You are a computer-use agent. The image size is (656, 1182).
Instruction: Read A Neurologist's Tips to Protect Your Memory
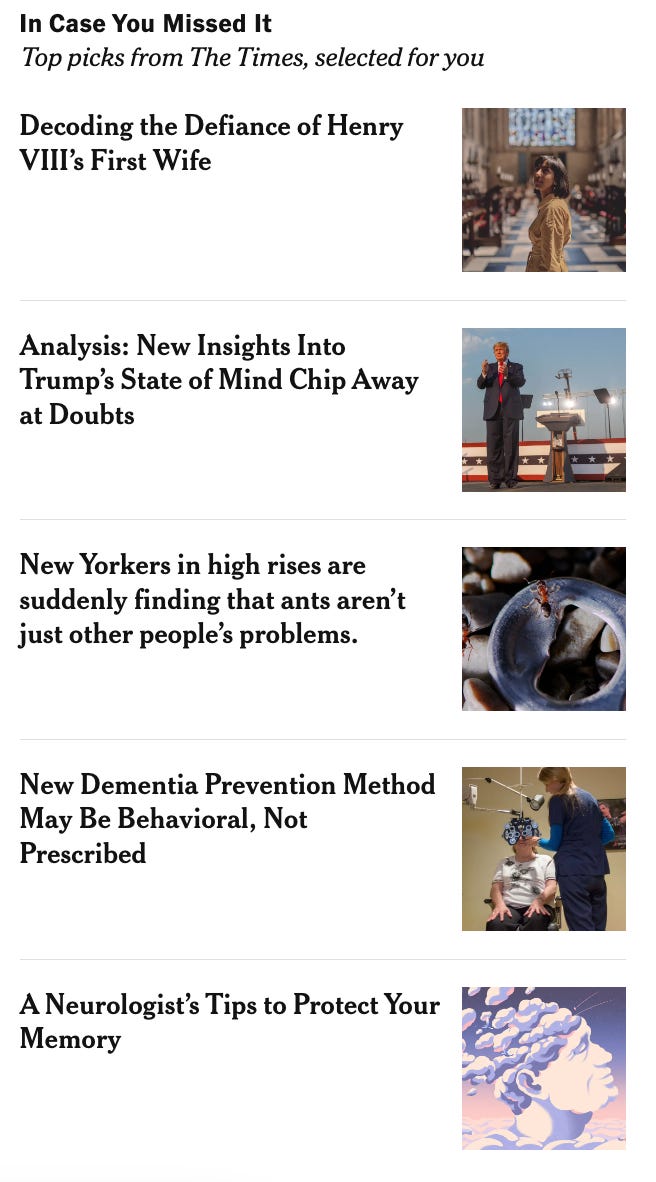[x=229, y=1021]
